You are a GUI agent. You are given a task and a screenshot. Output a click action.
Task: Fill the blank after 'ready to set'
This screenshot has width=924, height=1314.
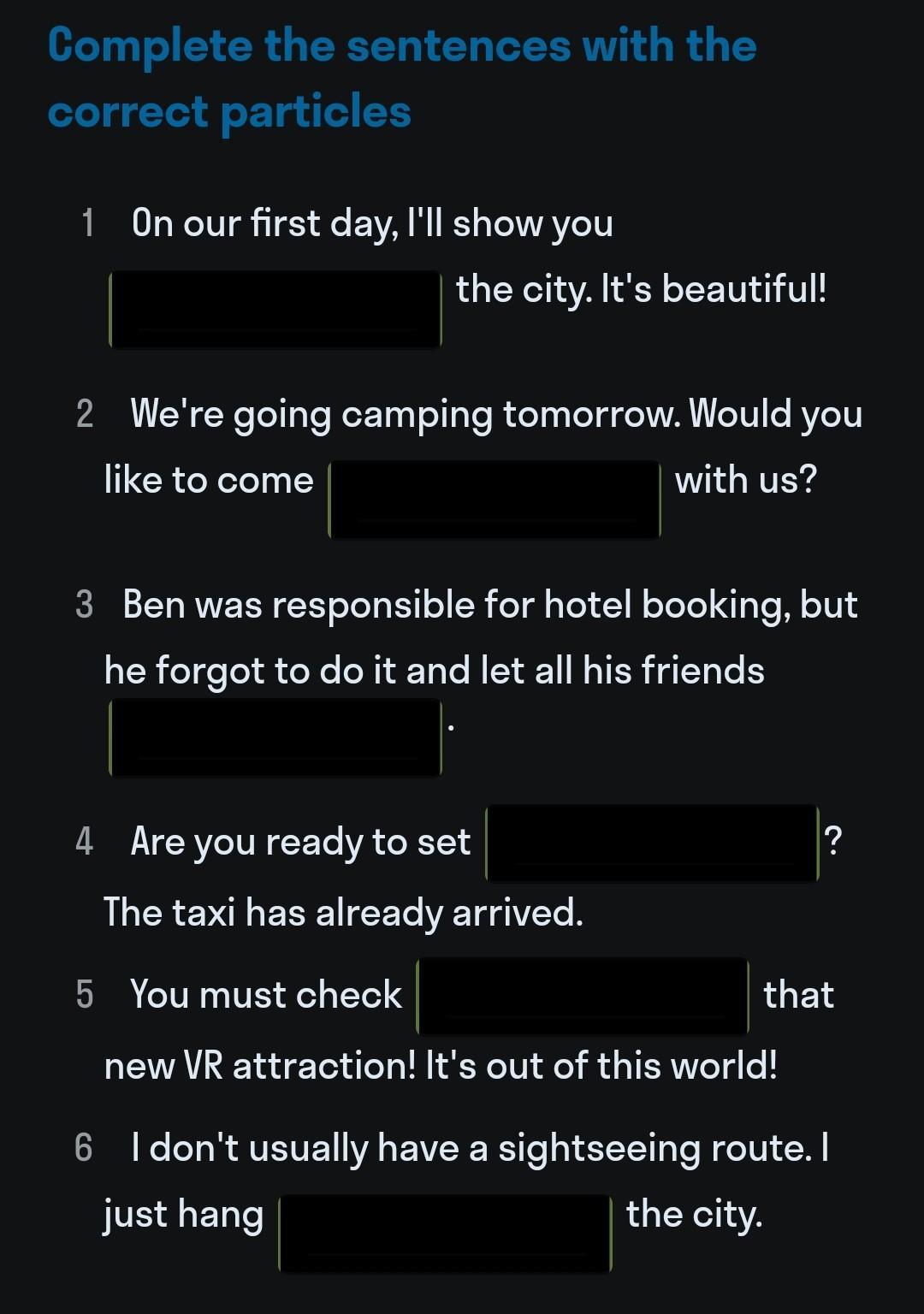tap(652, 843)
